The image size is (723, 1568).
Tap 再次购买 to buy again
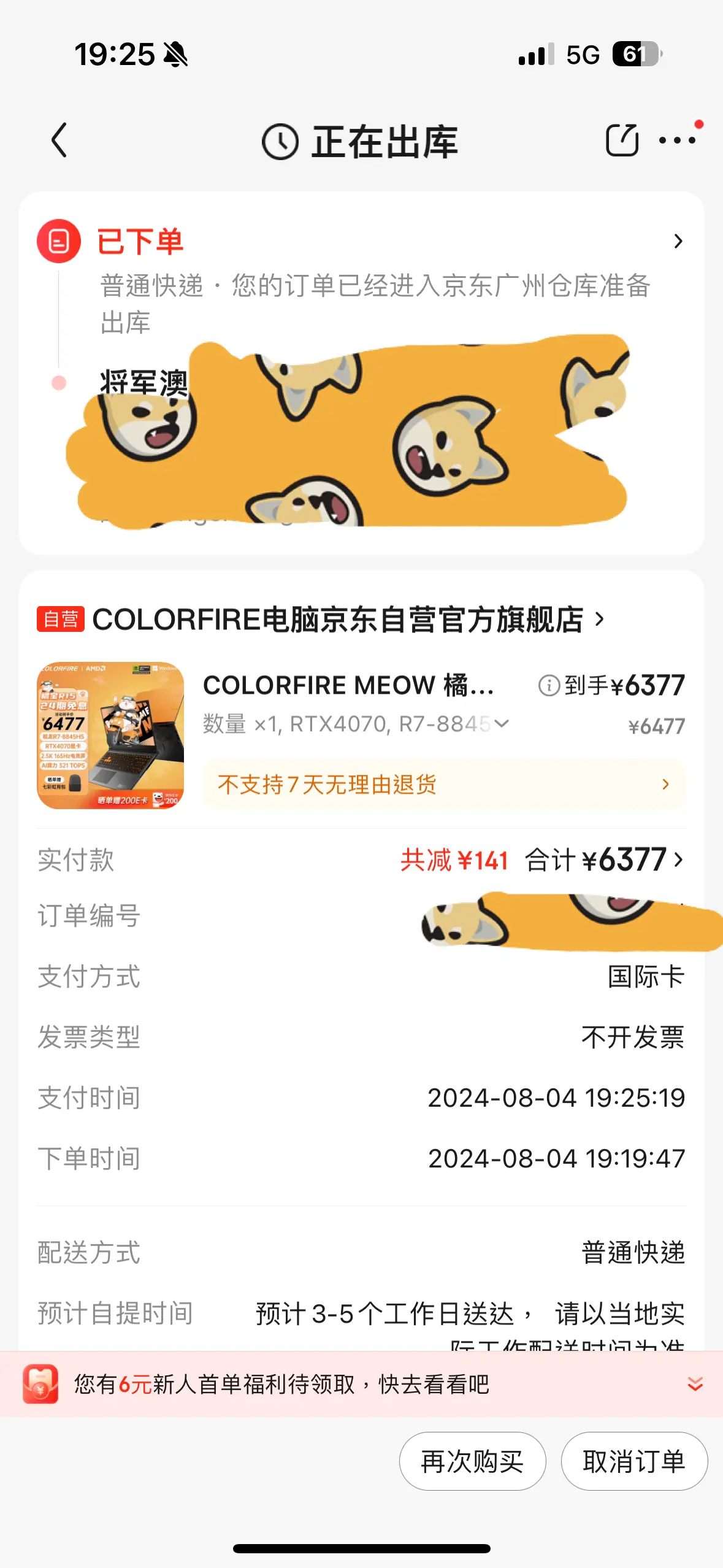[472, 1461]
